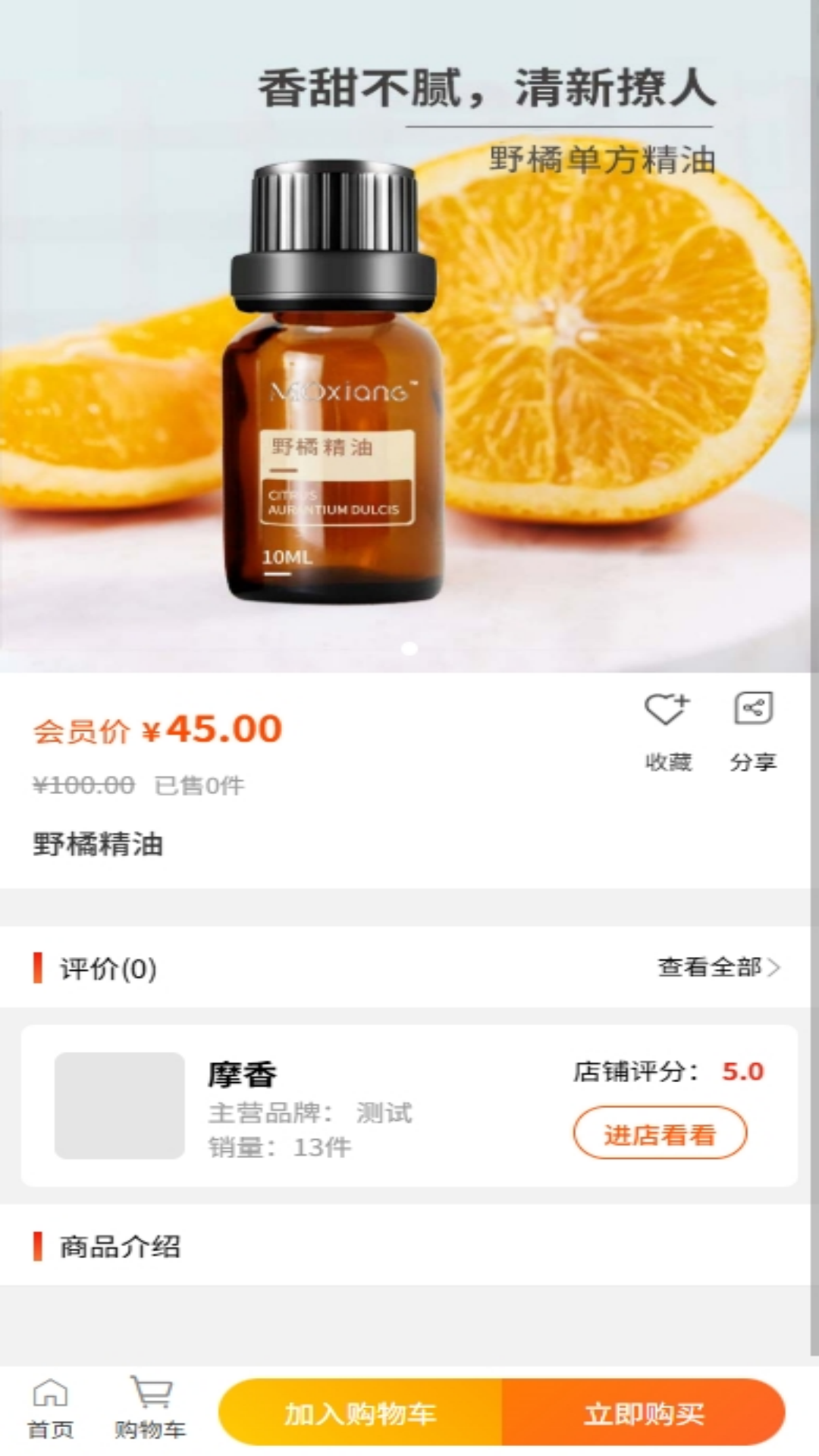This screenshot has height=1456, width=819.
Task: Tap the orange bar icon beside 评价(0)
Action: click(36, 967)
